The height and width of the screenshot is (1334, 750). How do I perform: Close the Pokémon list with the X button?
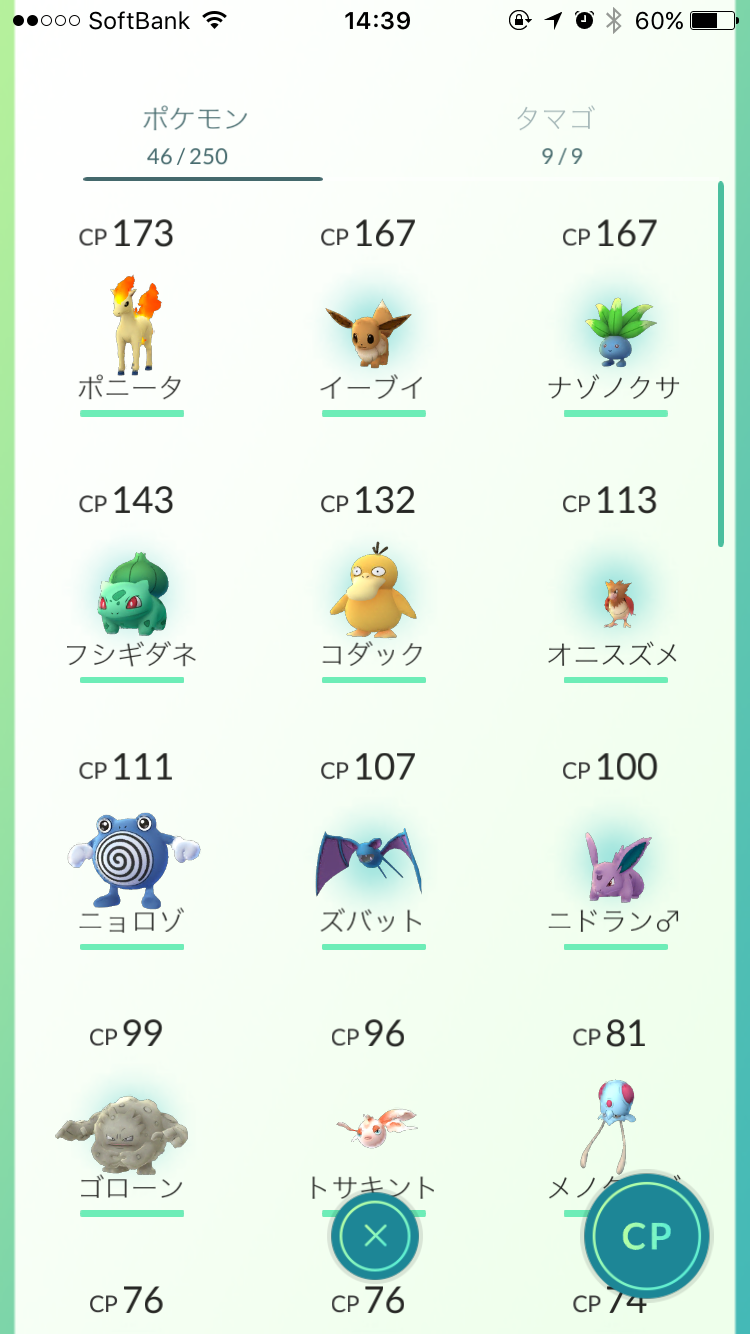375,1237
